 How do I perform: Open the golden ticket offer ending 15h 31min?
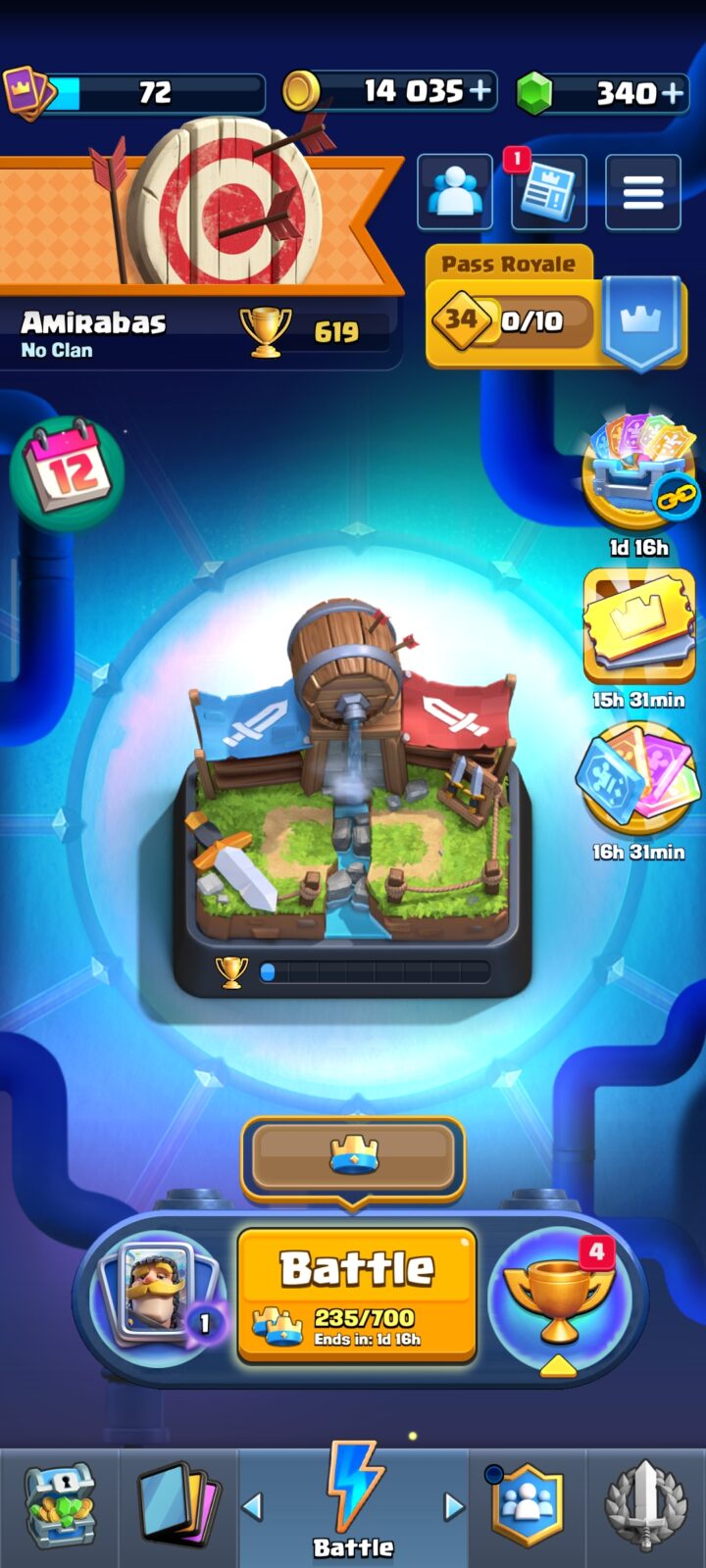tap(639, 639)
